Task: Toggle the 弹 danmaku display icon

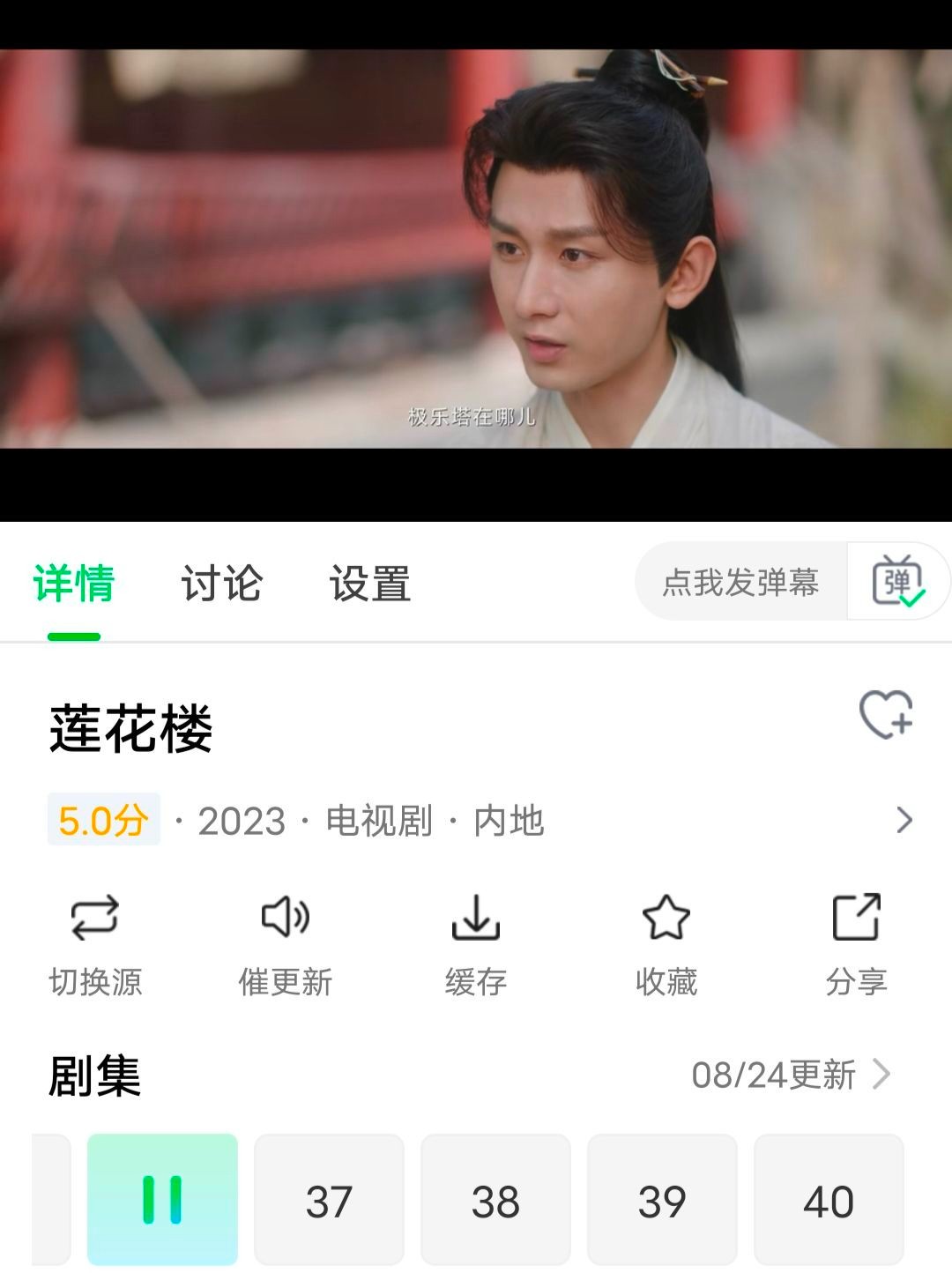Action: click(897, 582)
